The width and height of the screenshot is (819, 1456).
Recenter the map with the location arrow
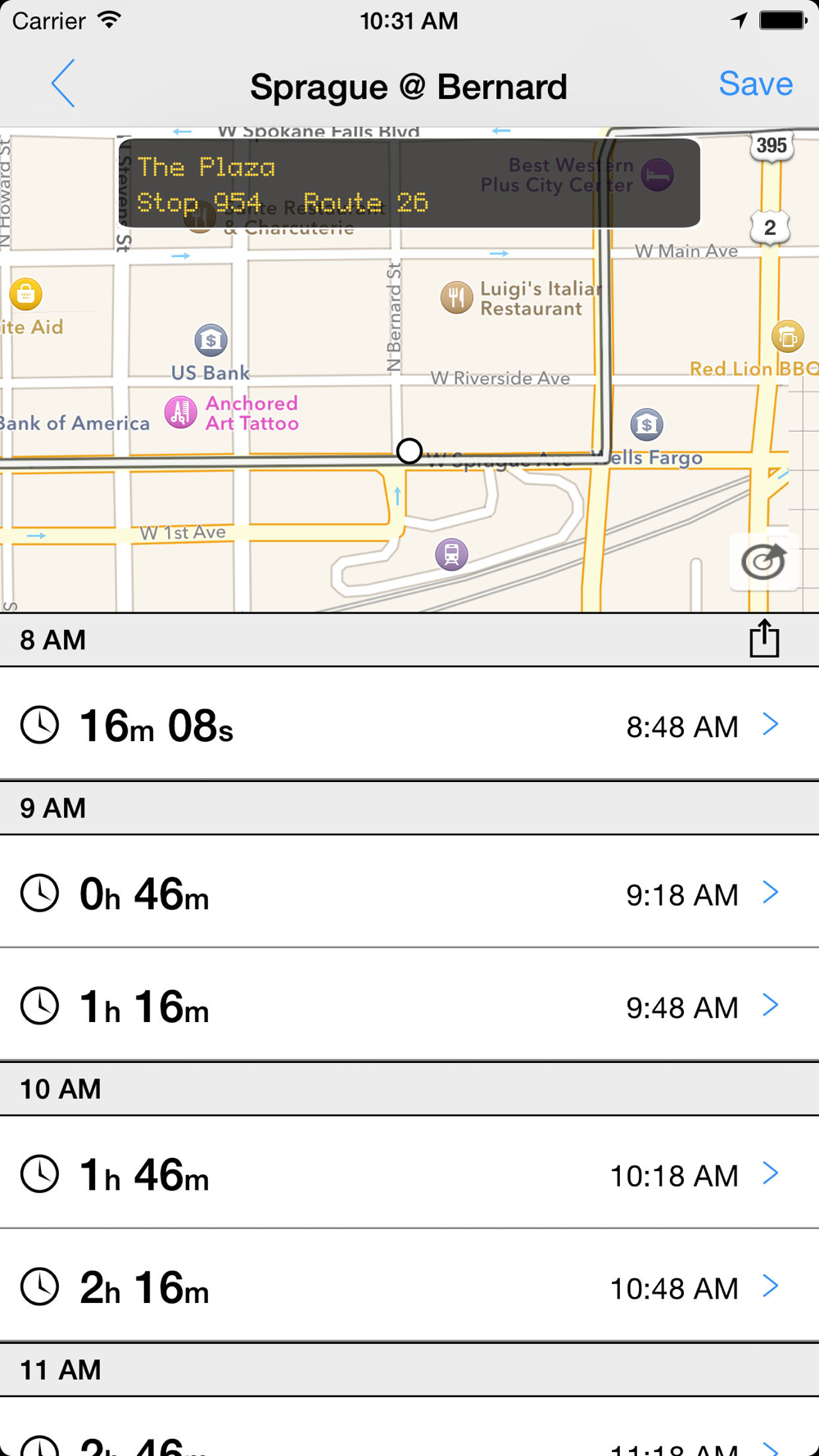tap(763, 562)
